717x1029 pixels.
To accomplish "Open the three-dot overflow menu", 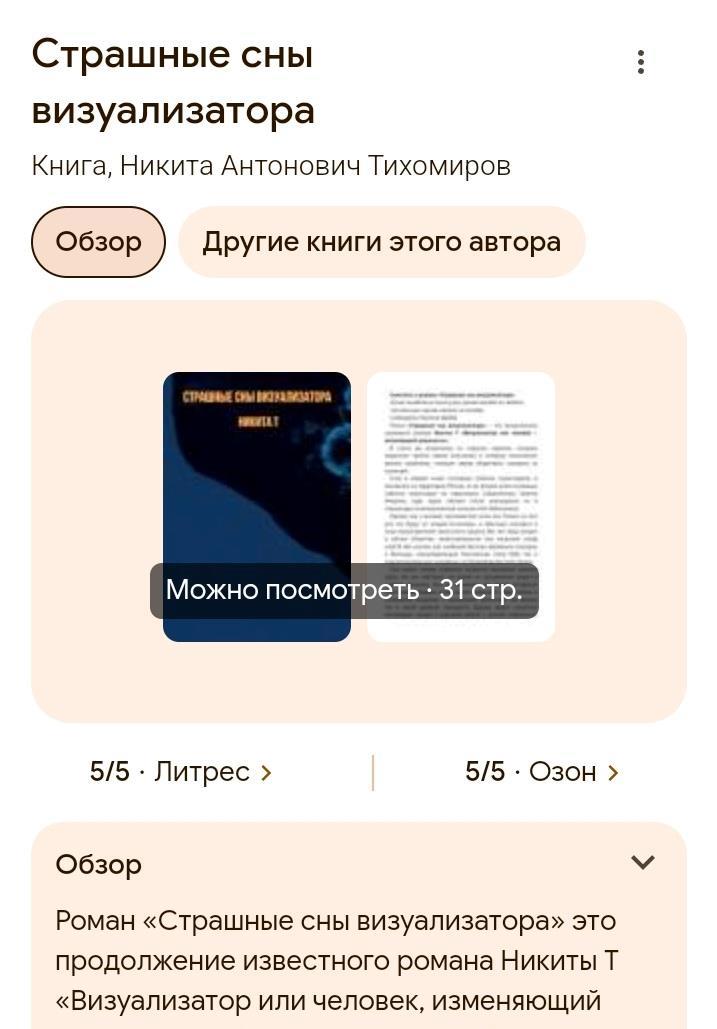I will [640, 62].
